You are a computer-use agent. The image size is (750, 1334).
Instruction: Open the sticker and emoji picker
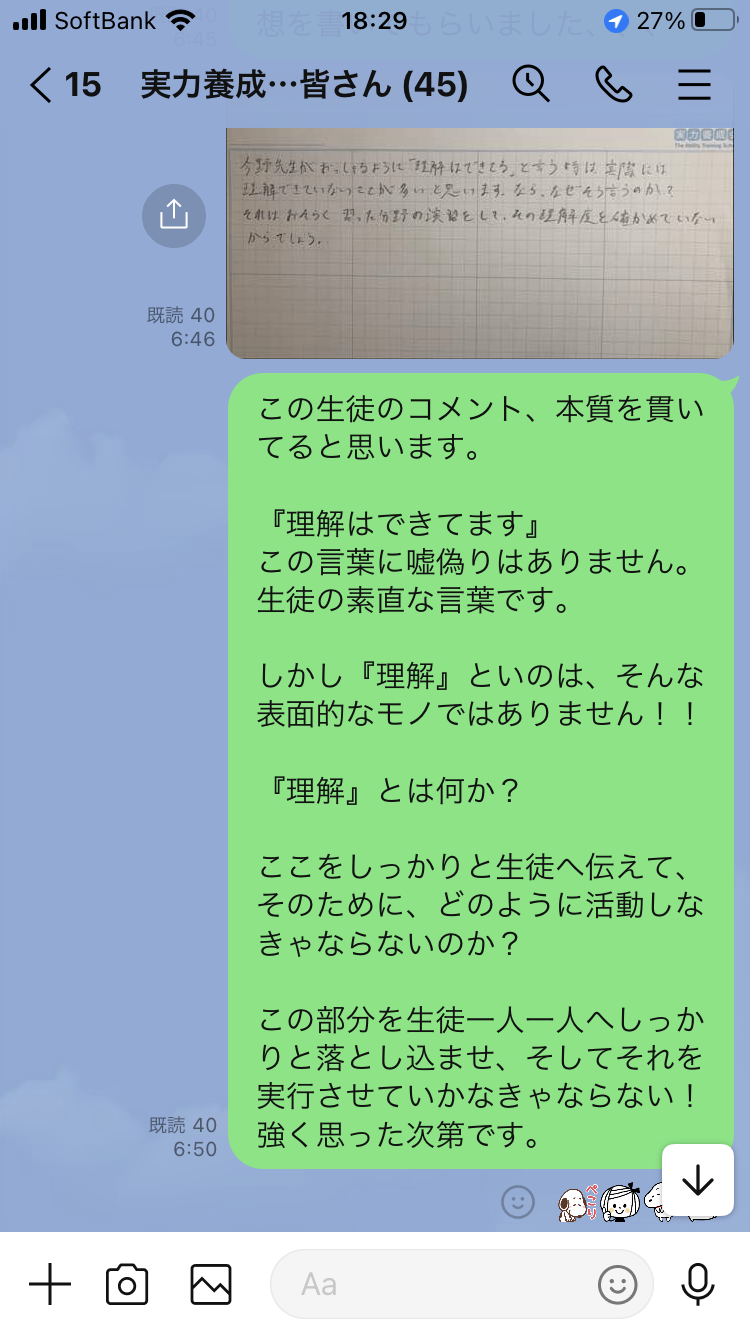pyautogui.click(x=618, y=1284)
